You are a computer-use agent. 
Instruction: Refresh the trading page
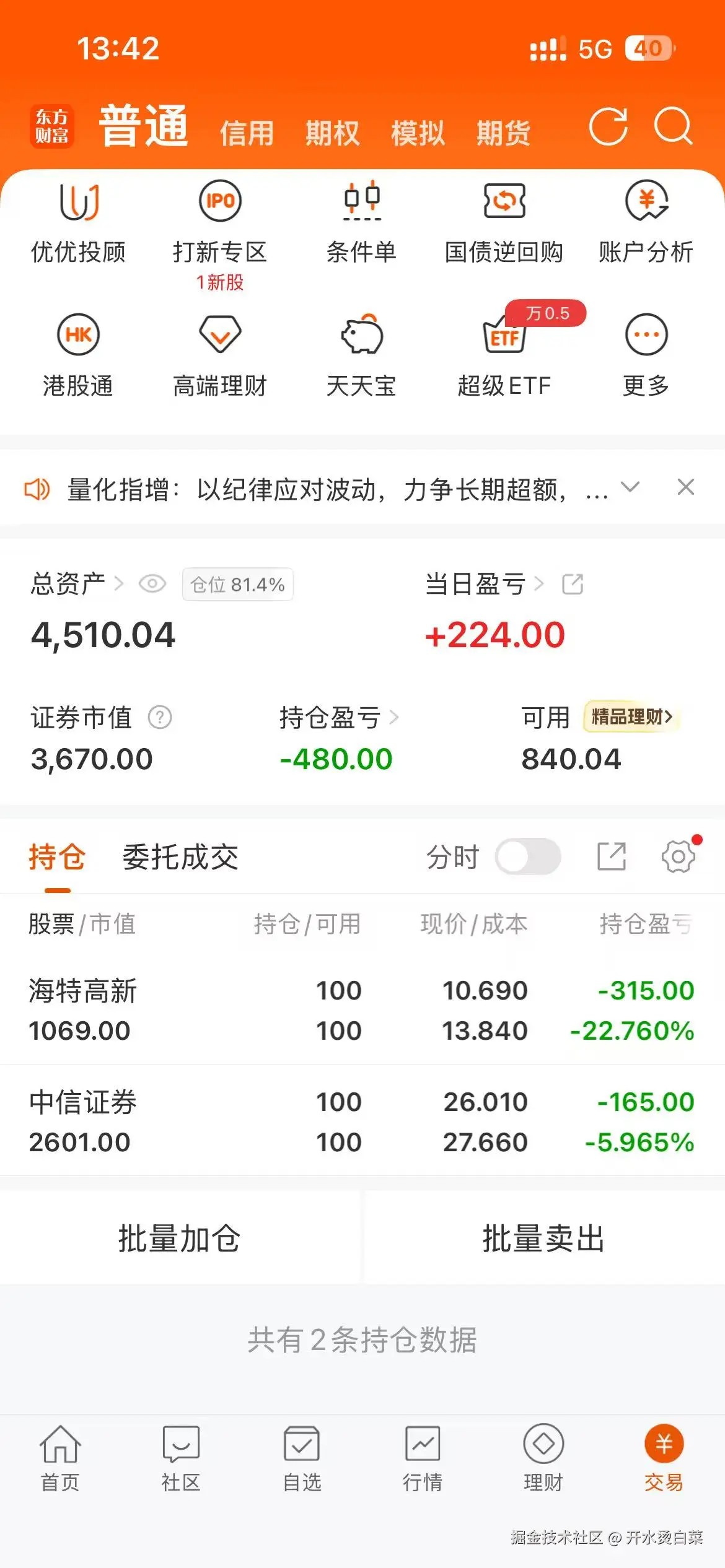[609, 128]
